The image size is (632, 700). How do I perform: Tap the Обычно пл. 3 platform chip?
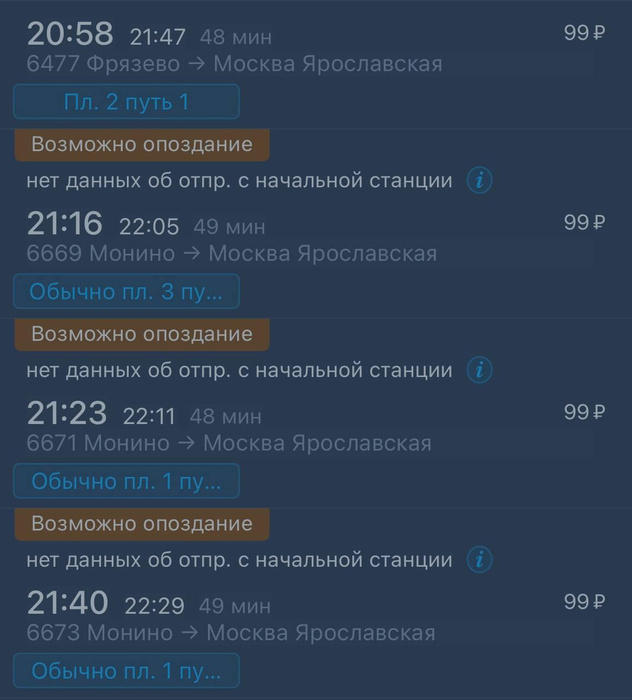pyautogui.click(x=126, y=292)
